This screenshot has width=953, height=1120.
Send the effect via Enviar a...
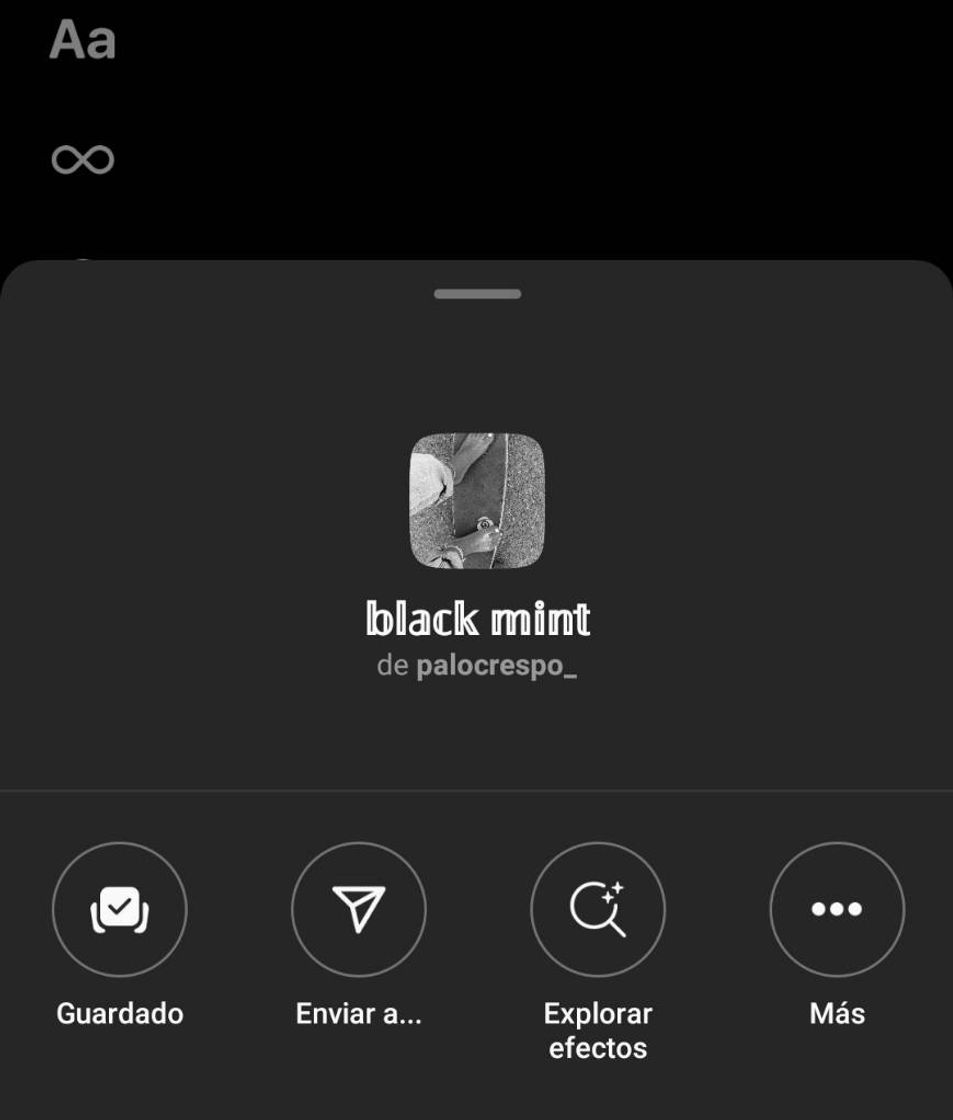point(358,909)
